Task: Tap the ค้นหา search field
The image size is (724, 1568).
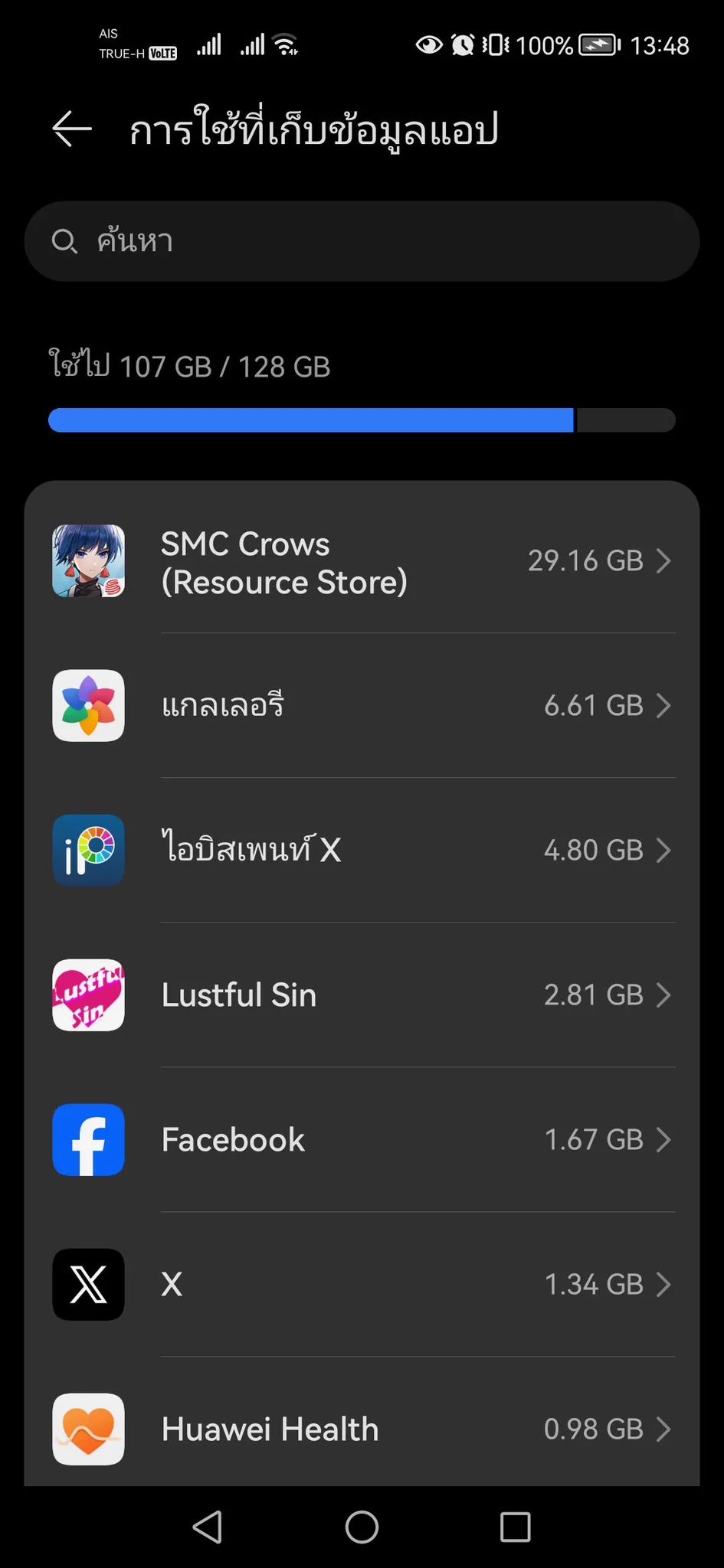Action: [x=362, y=241]
